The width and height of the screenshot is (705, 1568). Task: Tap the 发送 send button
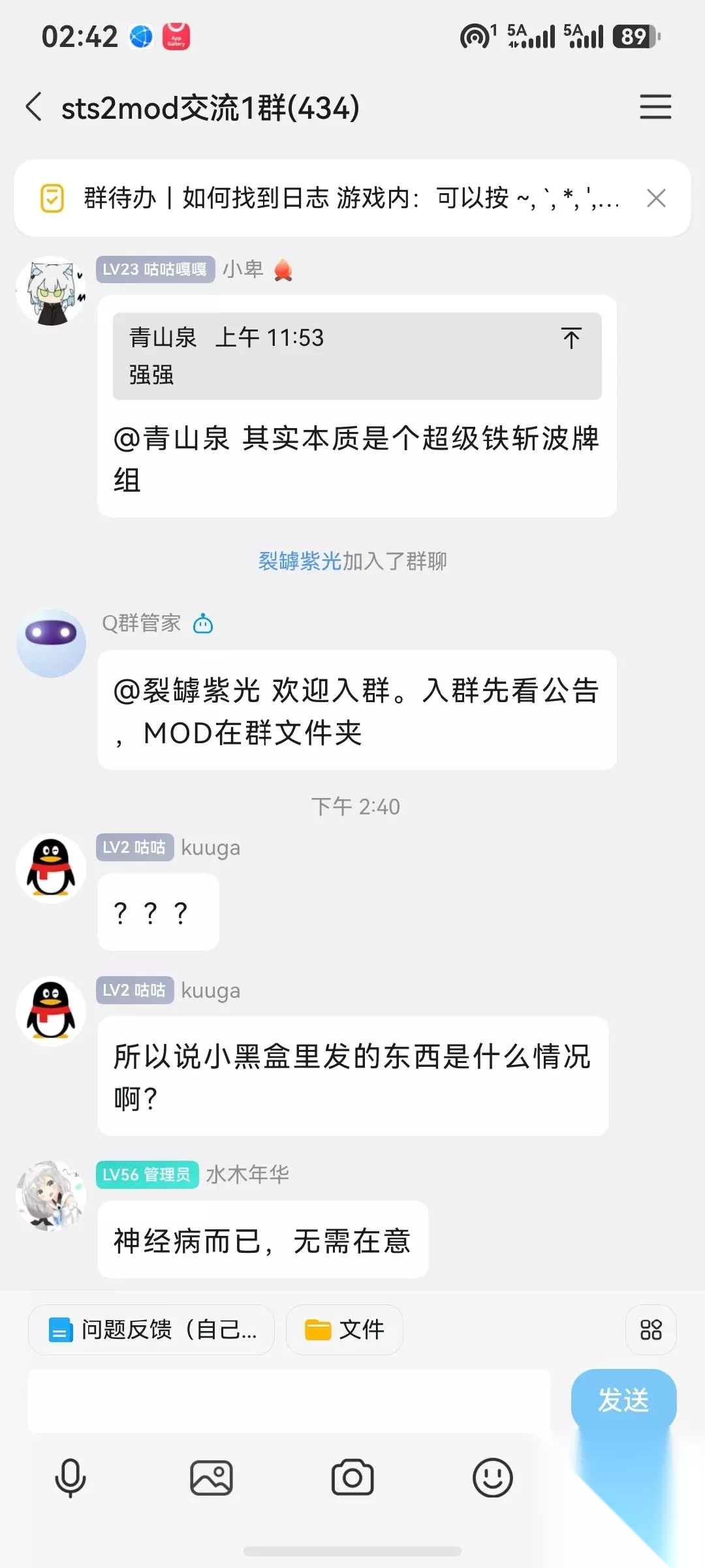623,1400
